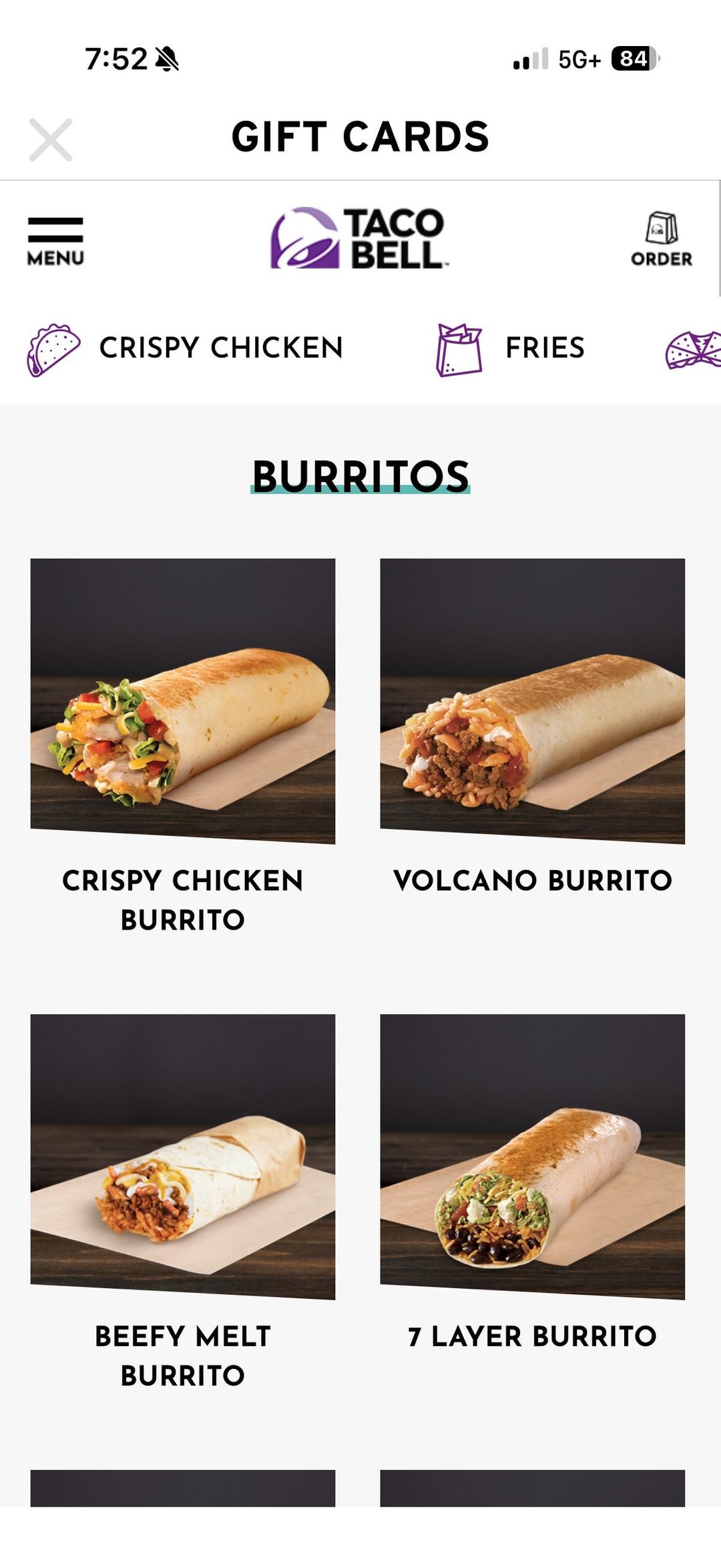Open the hamburger Menu
721x1568 pixels.
tap(55, 240)
